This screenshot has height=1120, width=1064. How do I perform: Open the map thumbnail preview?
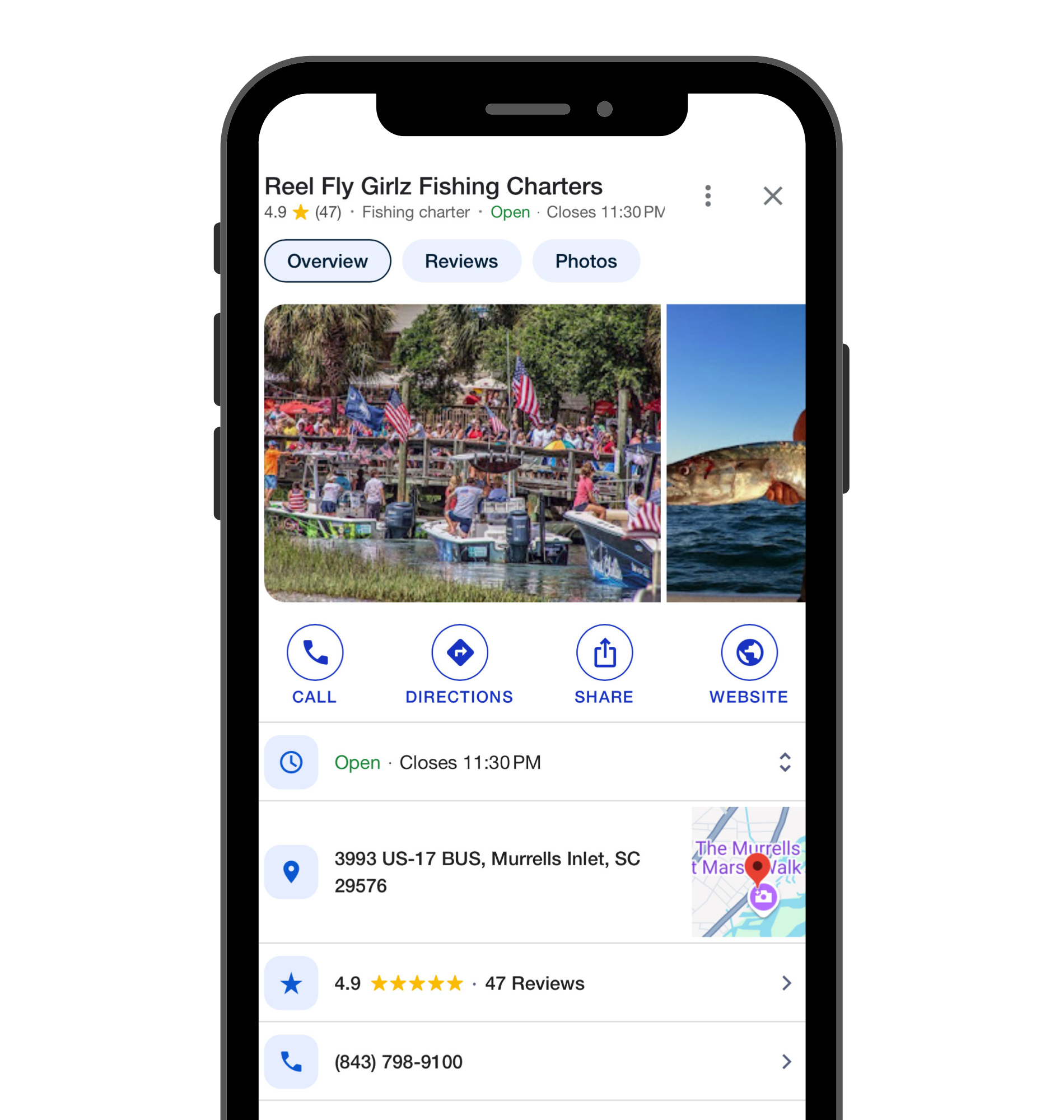tap(748, 871)
